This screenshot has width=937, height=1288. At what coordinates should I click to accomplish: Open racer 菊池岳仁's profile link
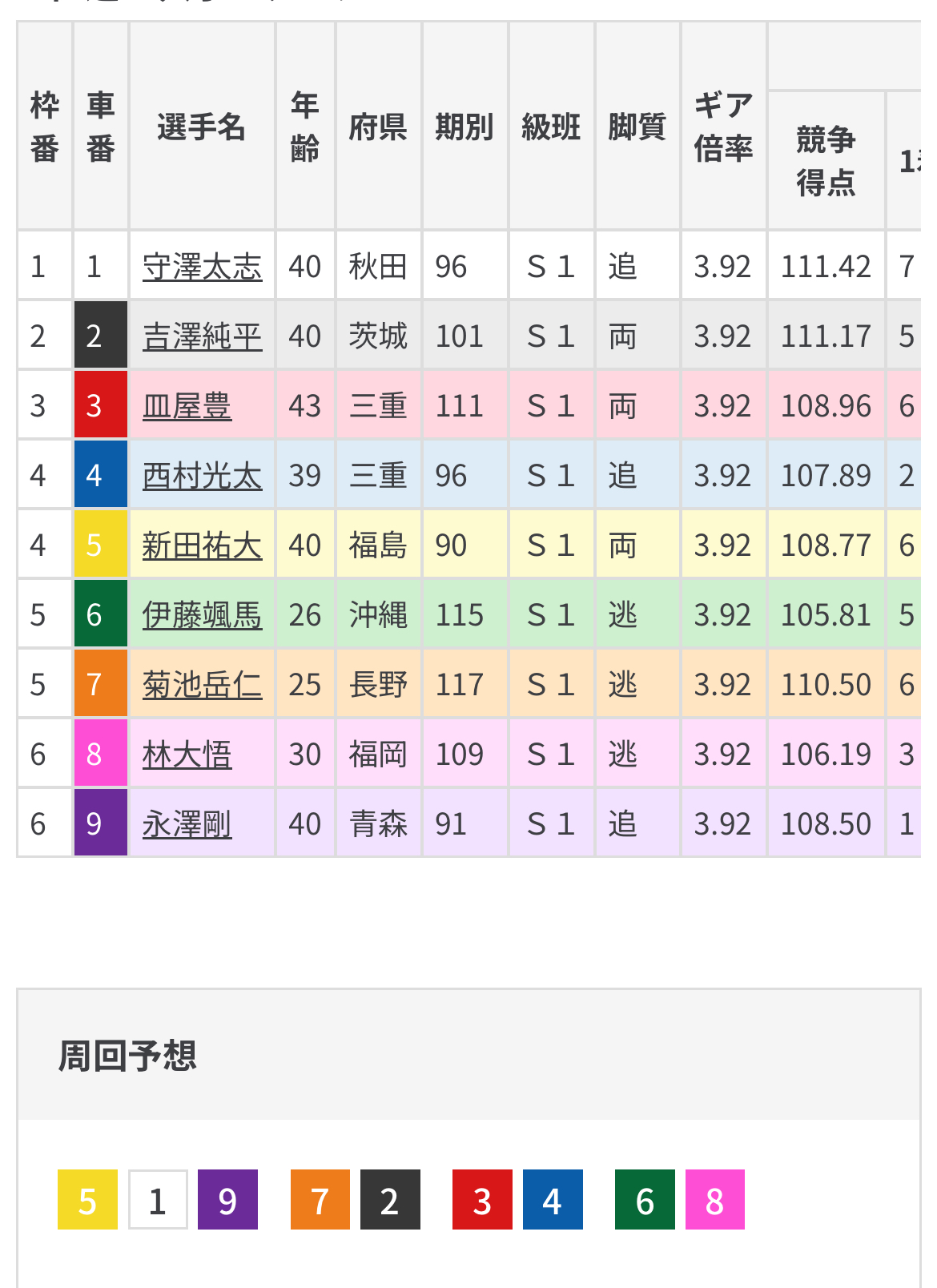point(202,685)
